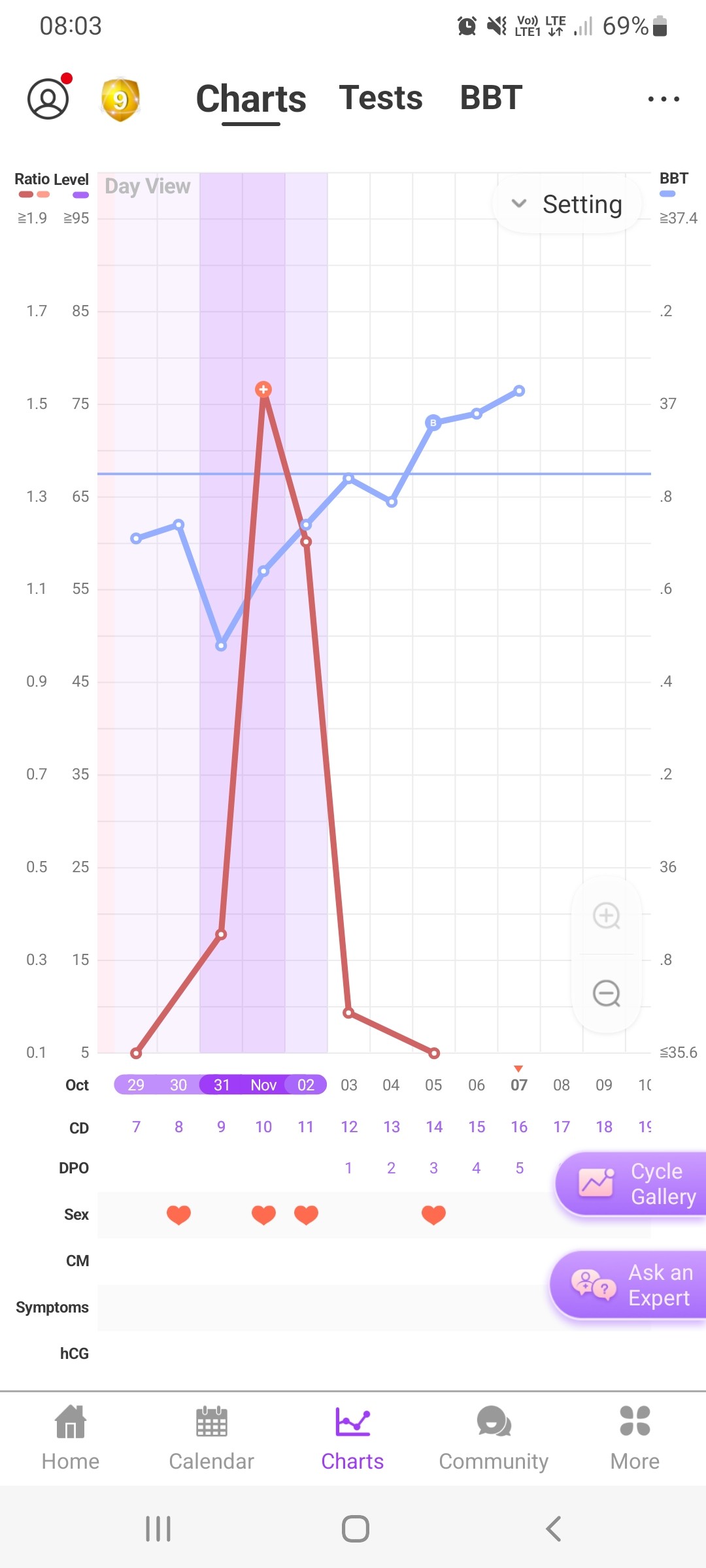Open the three-dot overflow menu
This screenshot has height=1568, width=706.
pyautogui.click(x=664, y=99)
